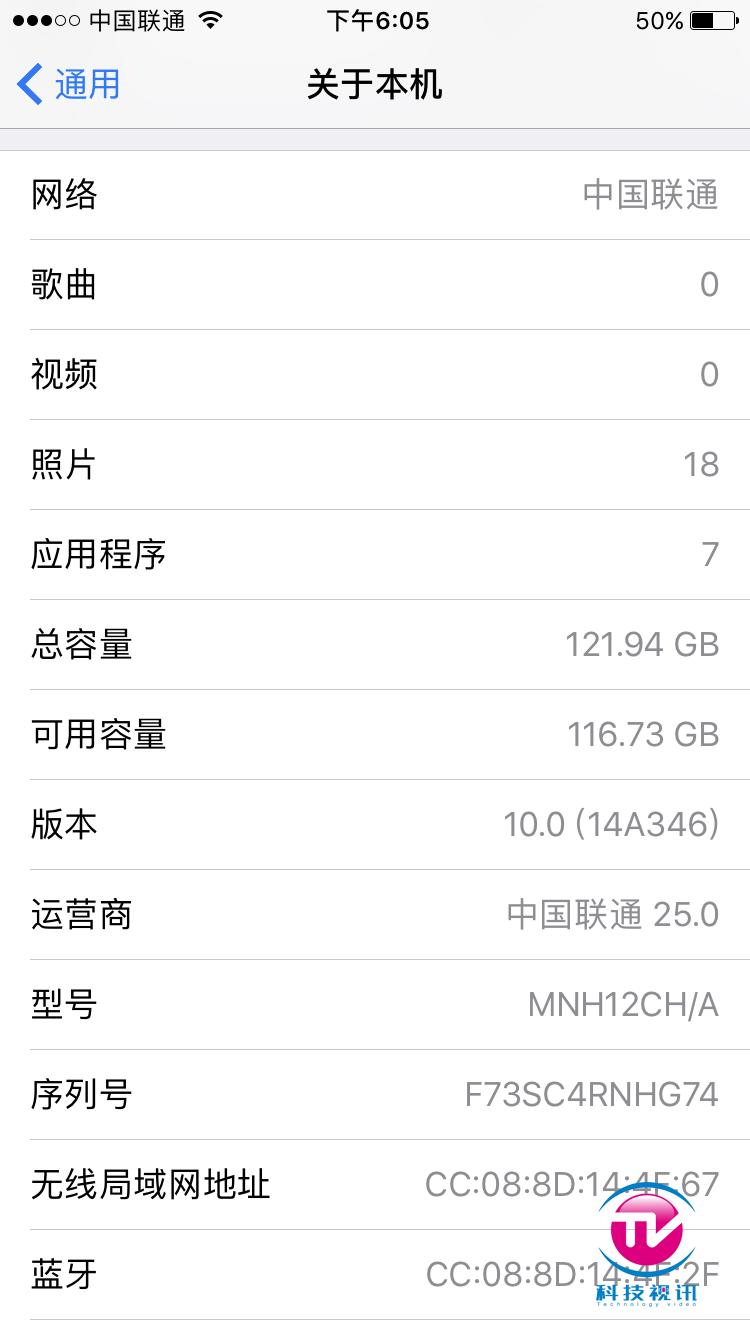Tap the 关于本机 title text
Viewport: 750px width, 1334px height.
(x=375, y=86)
